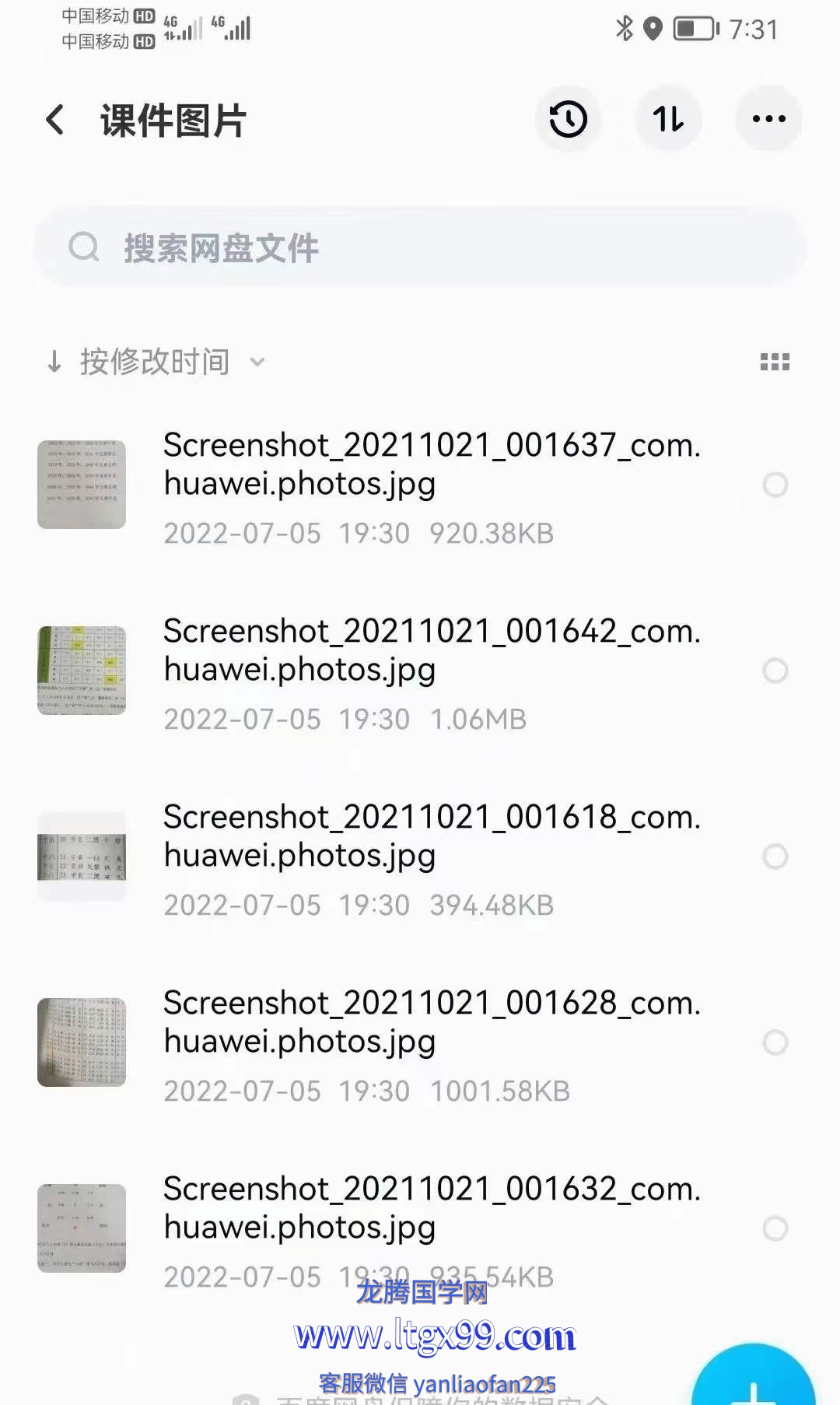Open the transfer list arrows icon
The width and height of the screenshot is (840, 1405).
click(x=668, y=119)
